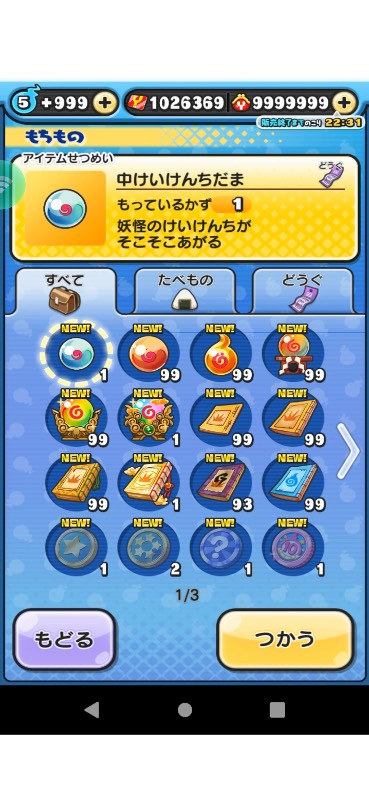The image size is (369, 800).
Task: Switch to the たべもの tab
Action: [x=185, y=291]
